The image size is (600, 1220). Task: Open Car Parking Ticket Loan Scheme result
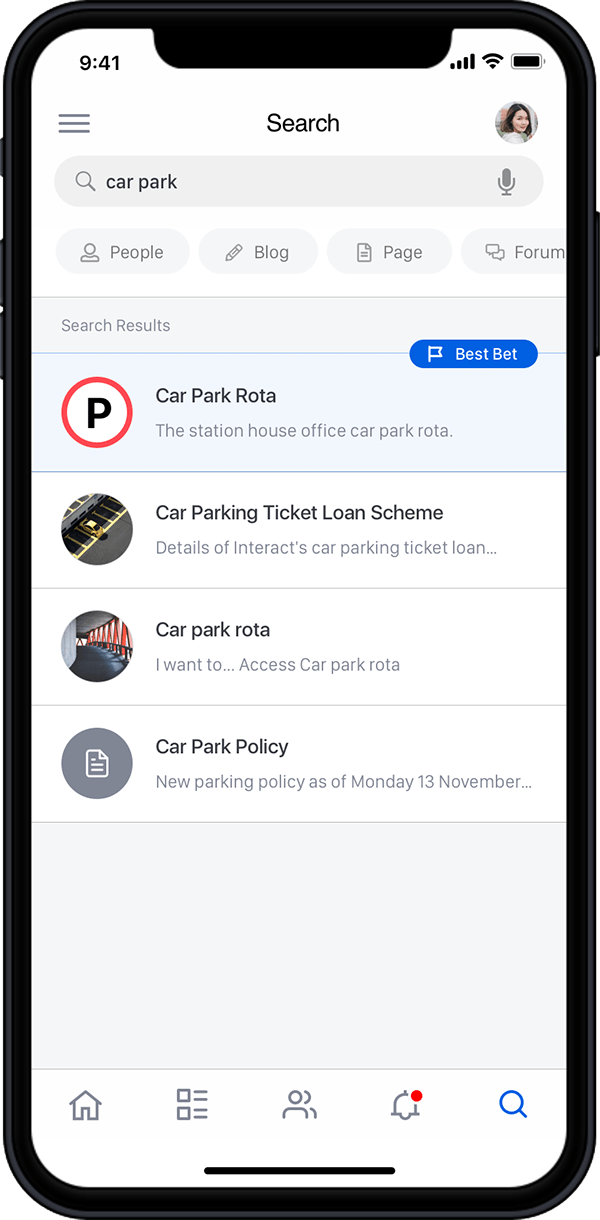coord(300,530)
